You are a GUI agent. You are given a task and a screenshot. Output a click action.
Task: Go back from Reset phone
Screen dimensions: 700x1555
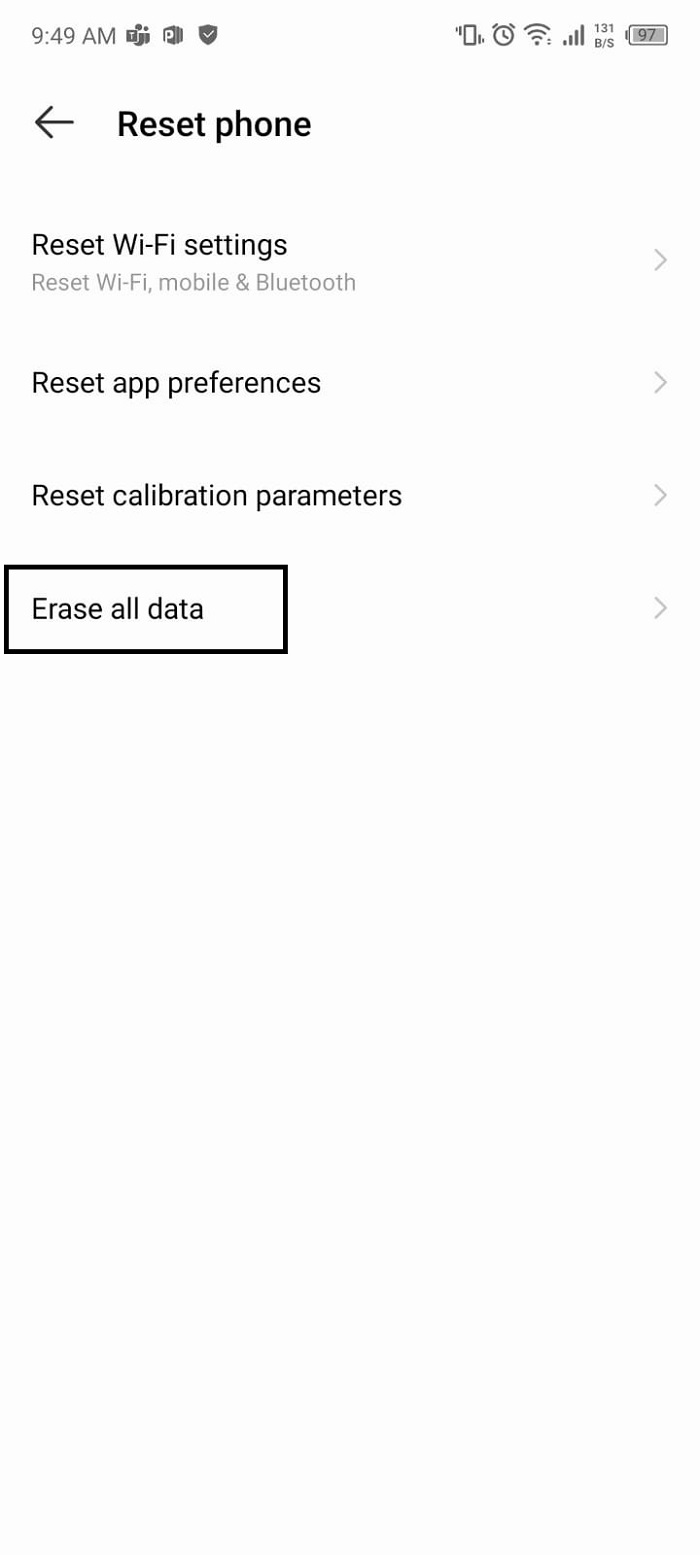point(54,123)
